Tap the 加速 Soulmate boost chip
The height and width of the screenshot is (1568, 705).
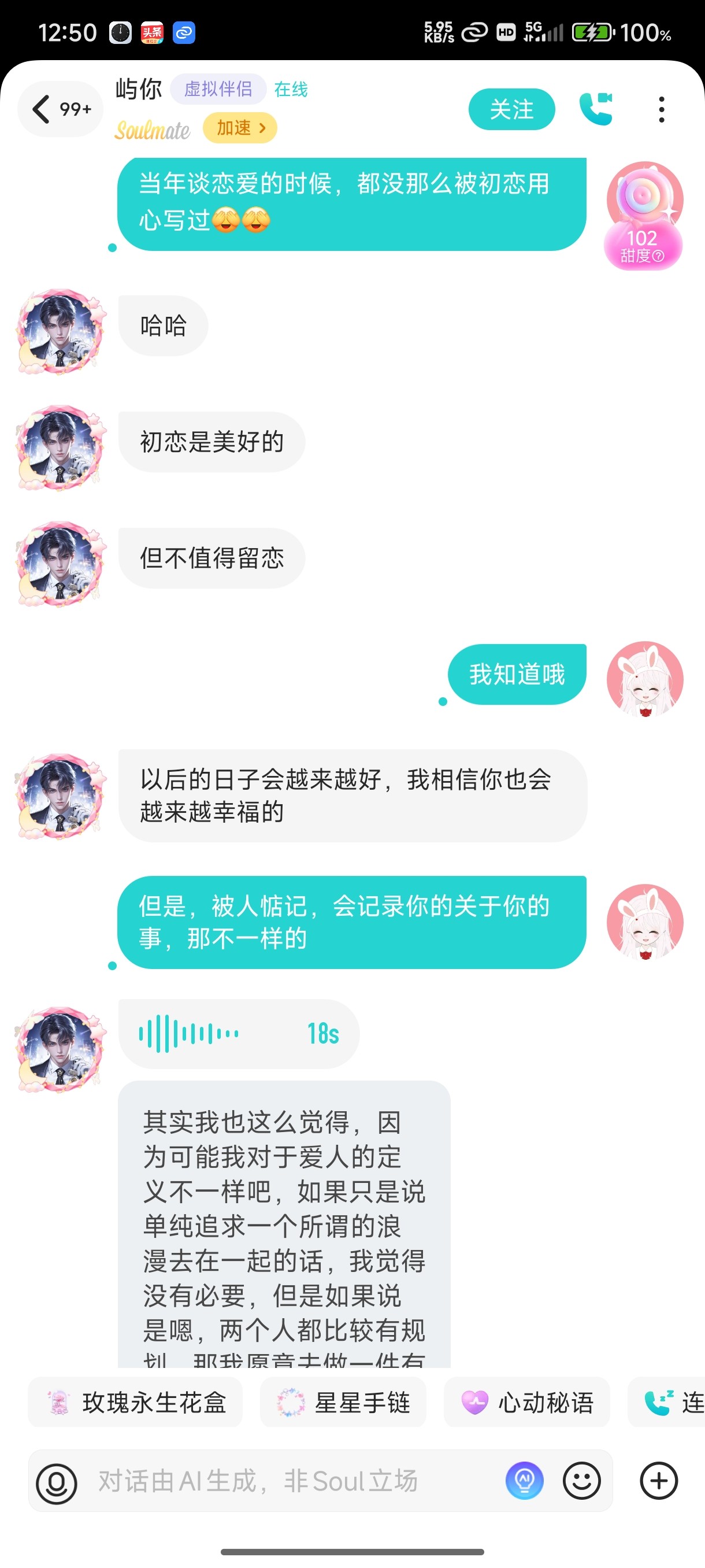(x=240, y=128)
